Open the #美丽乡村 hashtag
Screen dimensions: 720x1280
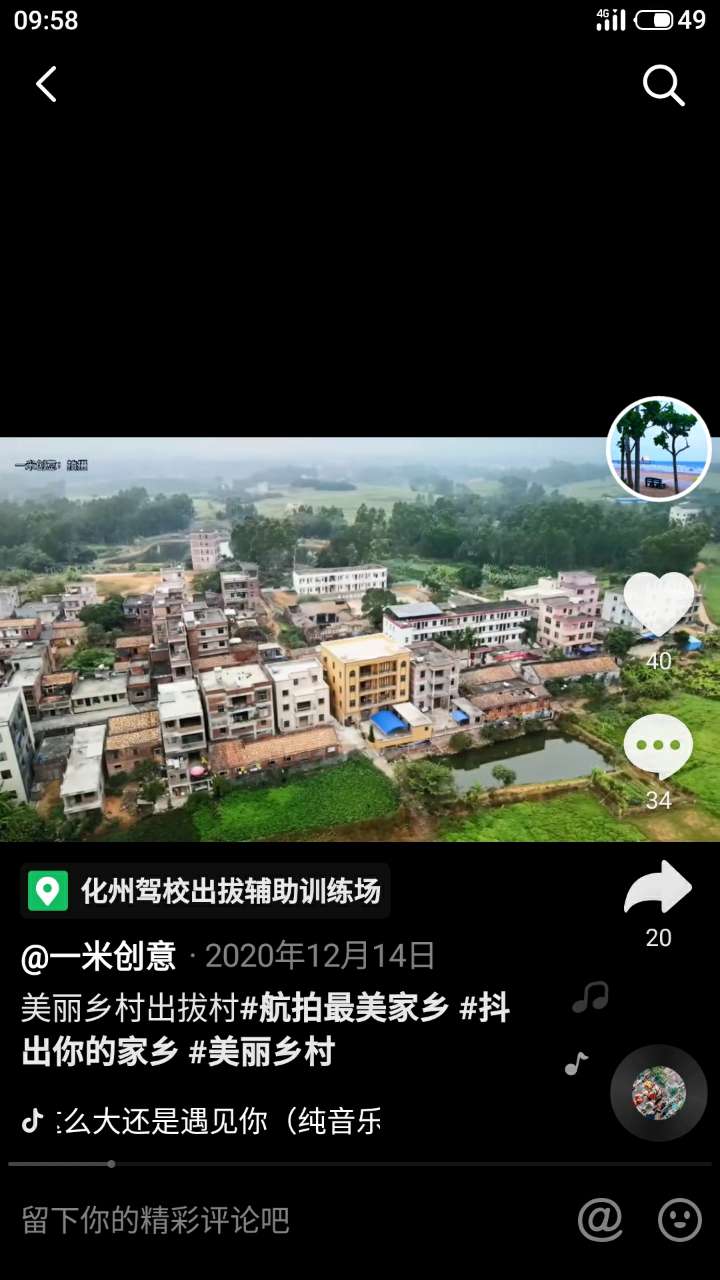[x=262, y=1052]
